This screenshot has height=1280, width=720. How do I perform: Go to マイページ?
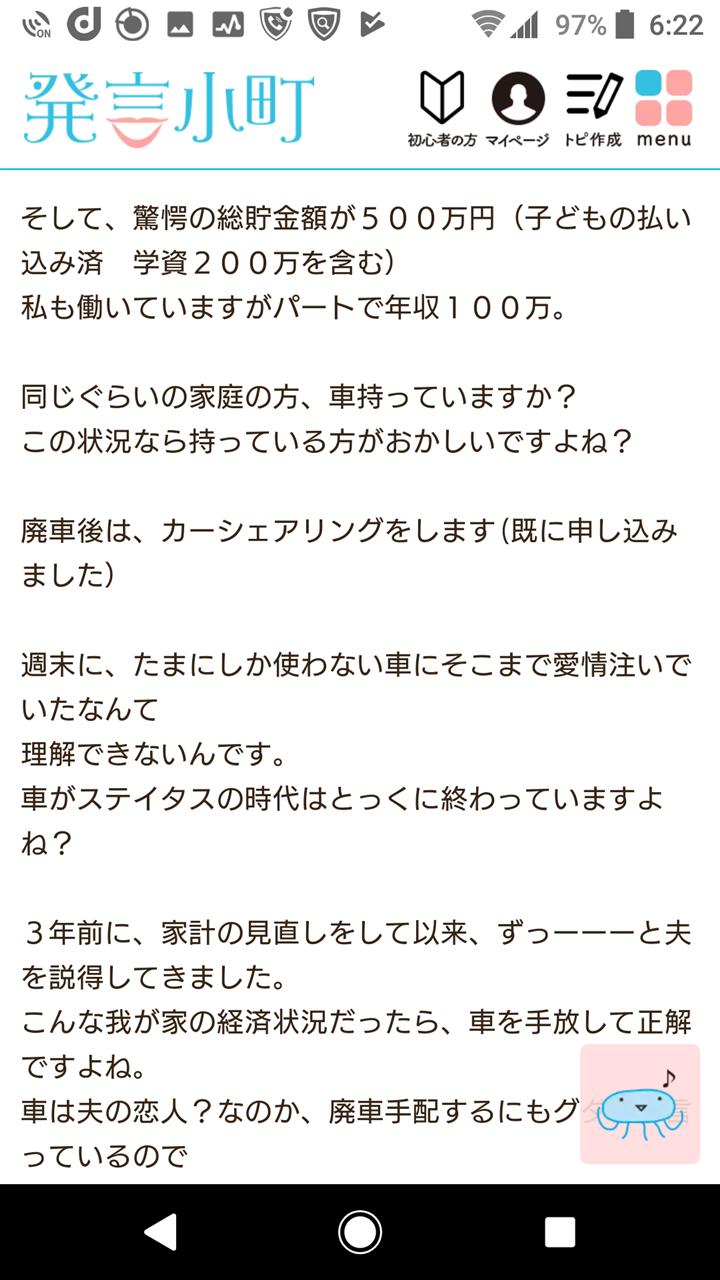517,110
